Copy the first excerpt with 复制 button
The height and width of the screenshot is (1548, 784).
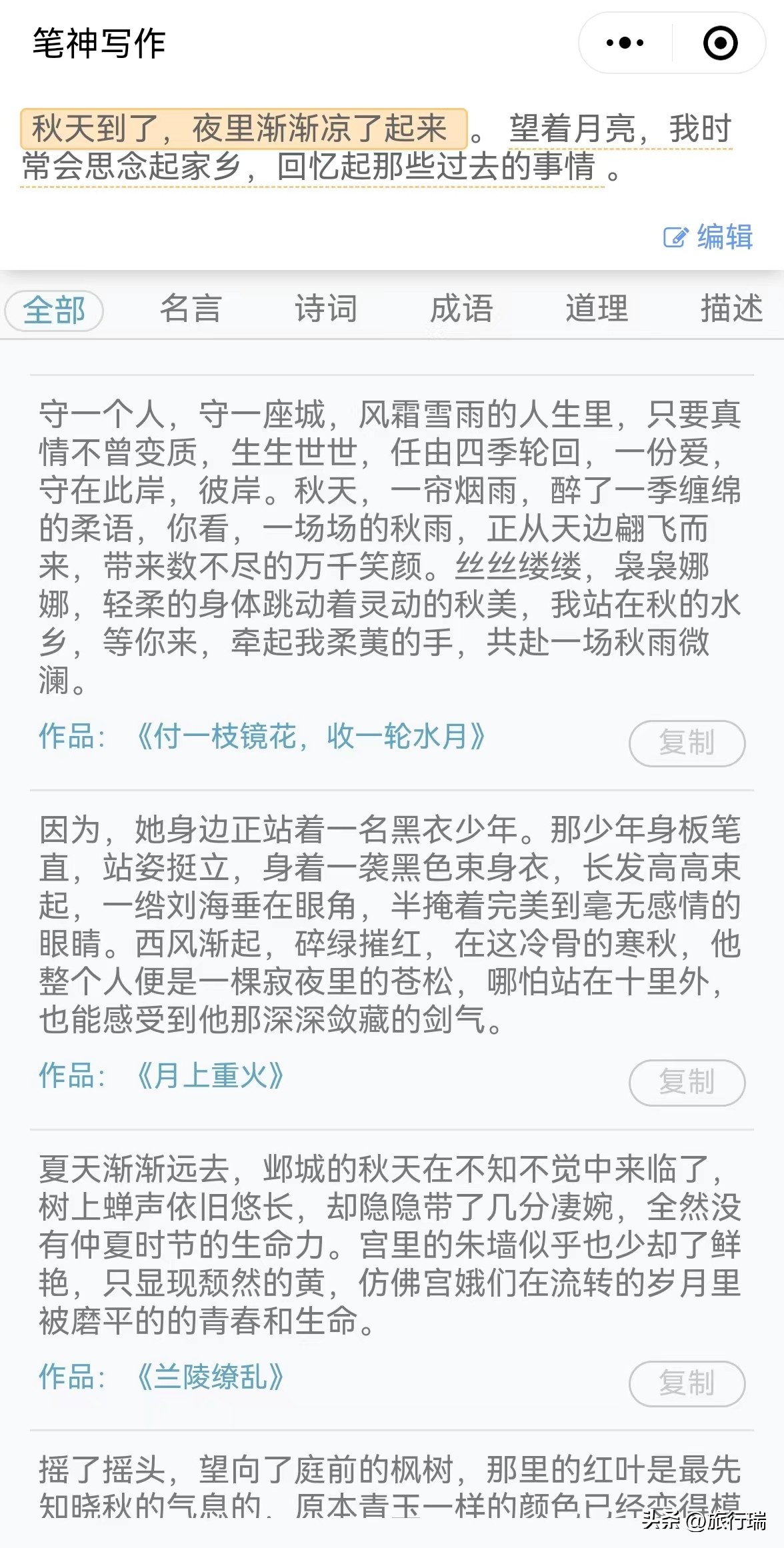coord(688,744)
